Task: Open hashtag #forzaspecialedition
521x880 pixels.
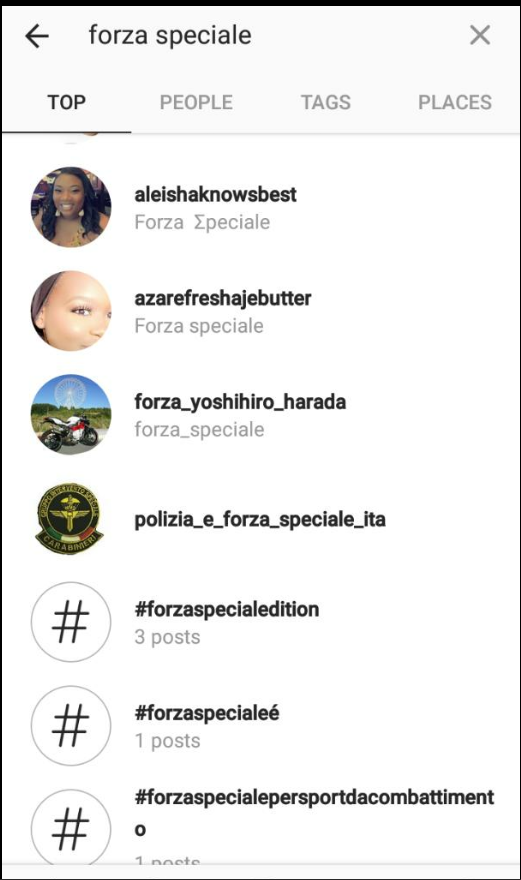Action: [260, 622]
